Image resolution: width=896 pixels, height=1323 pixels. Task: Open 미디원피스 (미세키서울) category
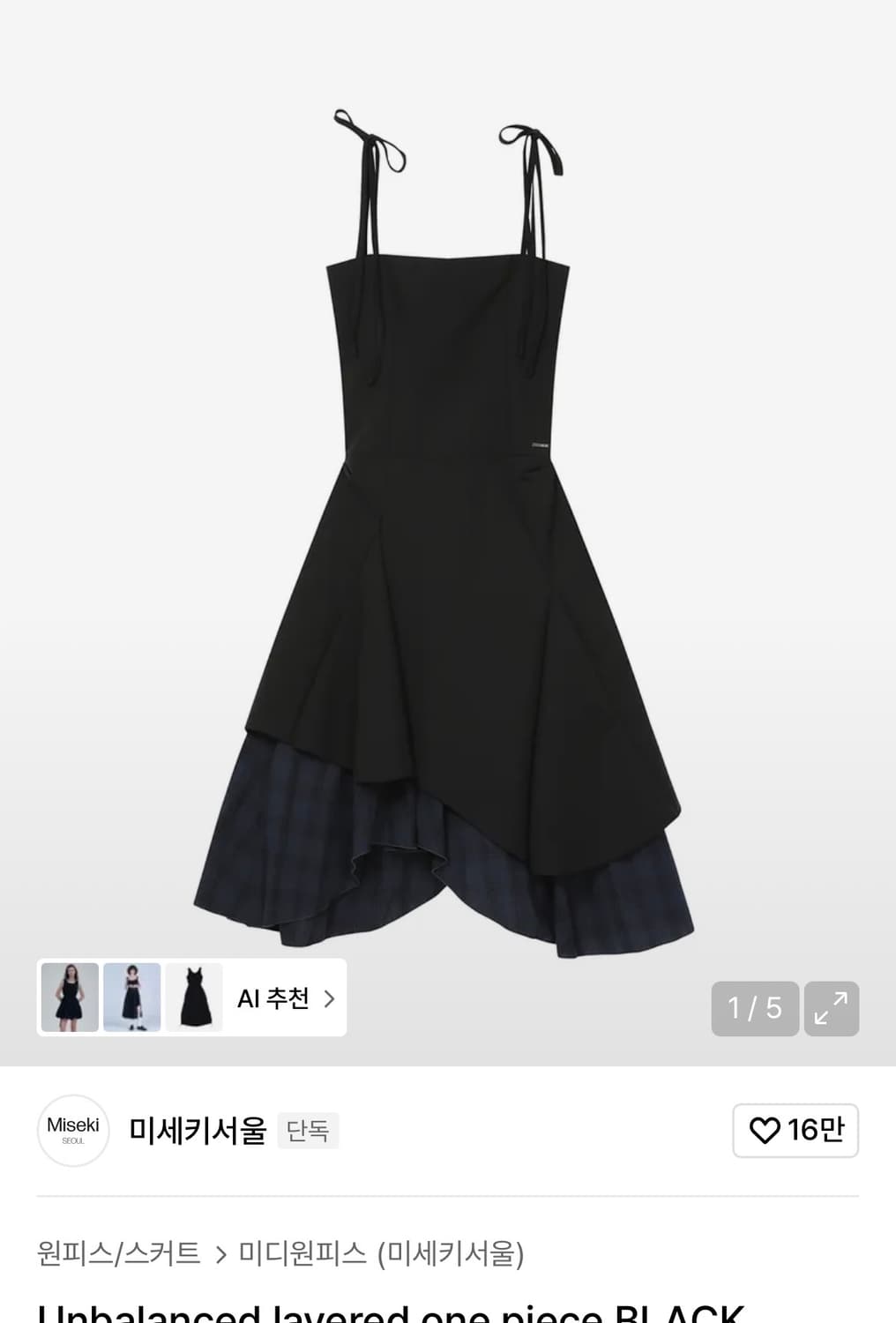click(381, 1253)
